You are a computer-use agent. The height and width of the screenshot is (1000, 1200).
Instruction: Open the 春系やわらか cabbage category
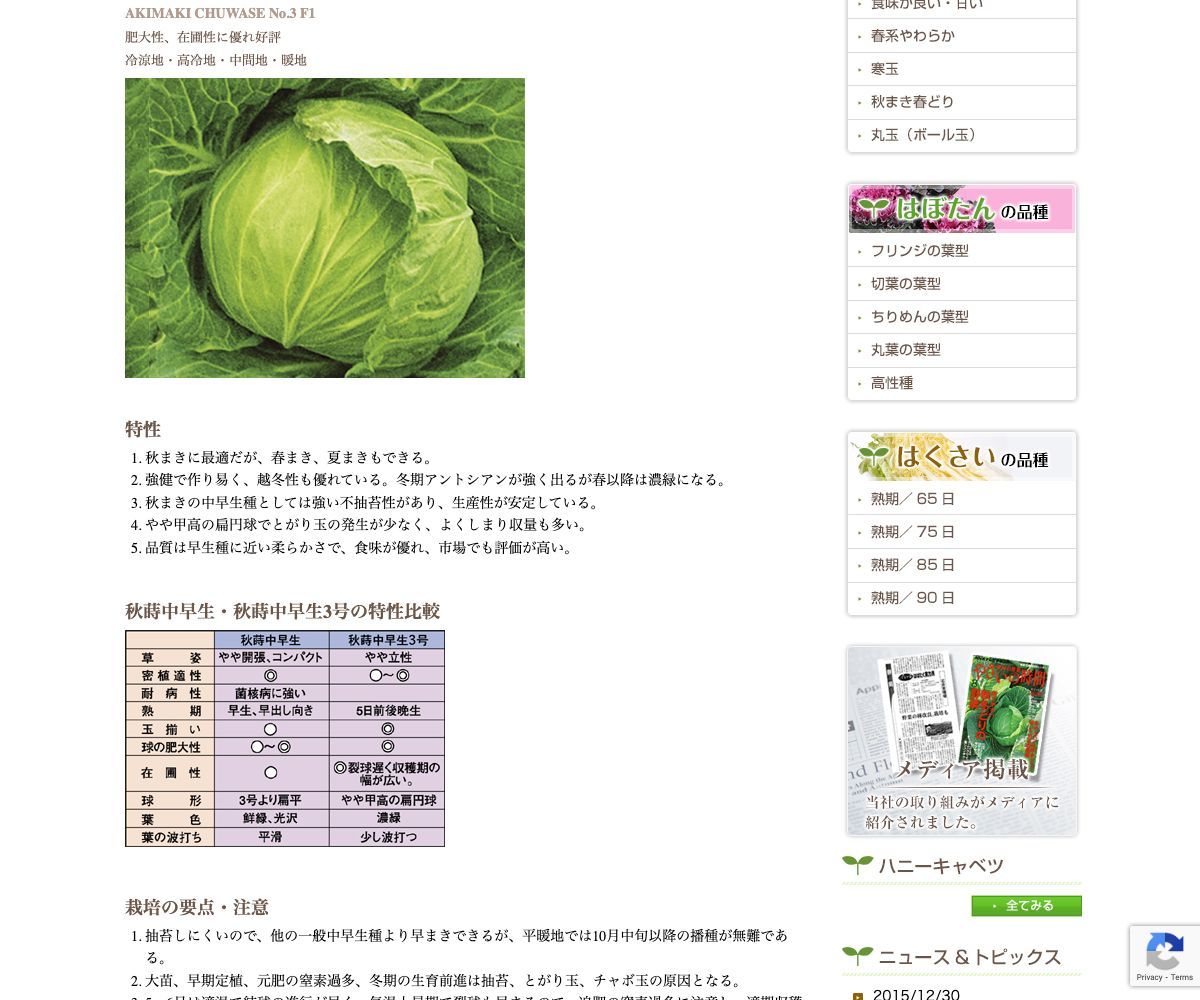912,36
